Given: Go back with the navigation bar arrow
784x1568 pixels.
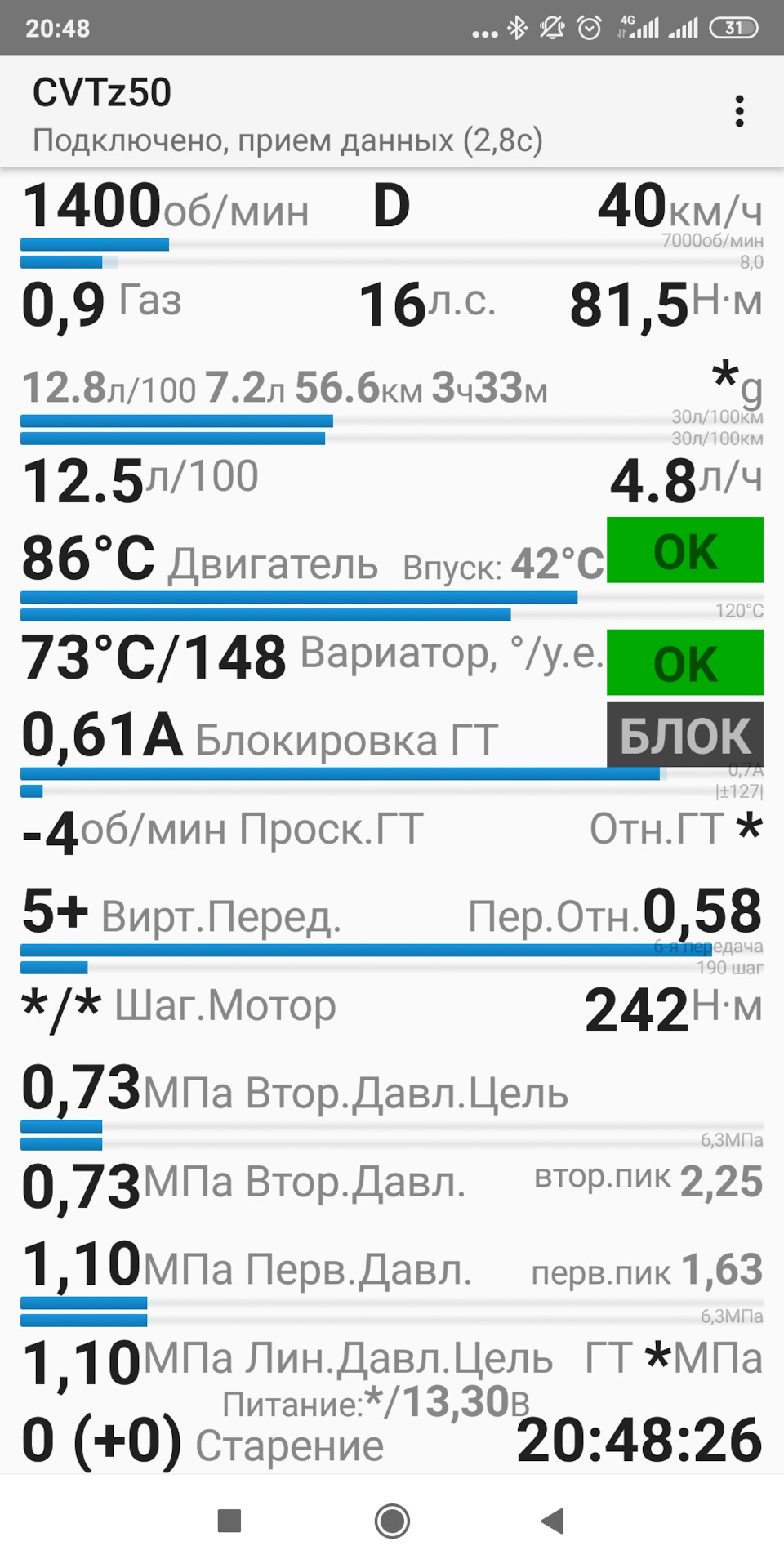Looking at the screenshot, I should click(x=553, y=1521).
